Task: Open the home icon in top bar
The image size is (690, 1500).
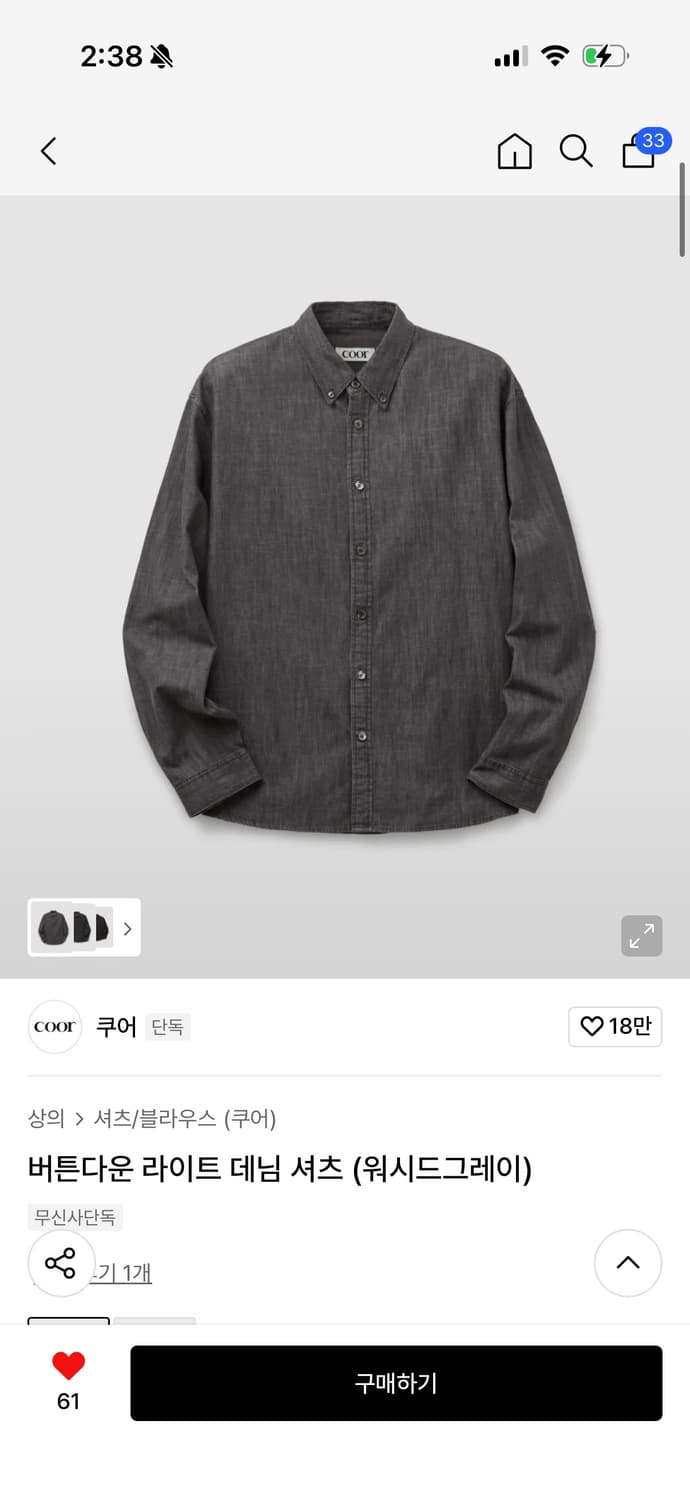Action: pos(514,151)
